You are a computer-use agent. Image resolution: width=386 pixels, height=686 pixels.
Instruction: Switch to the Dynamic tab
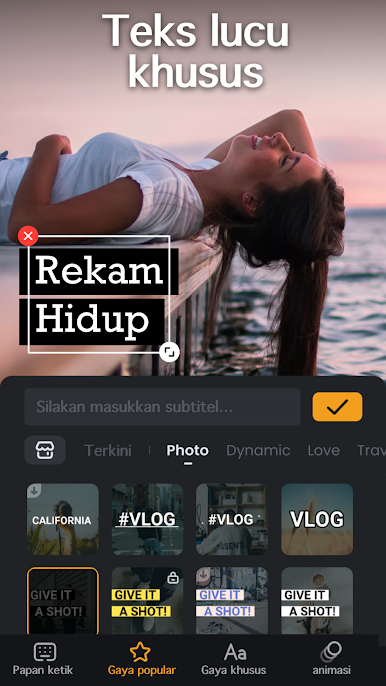(258, 450)
